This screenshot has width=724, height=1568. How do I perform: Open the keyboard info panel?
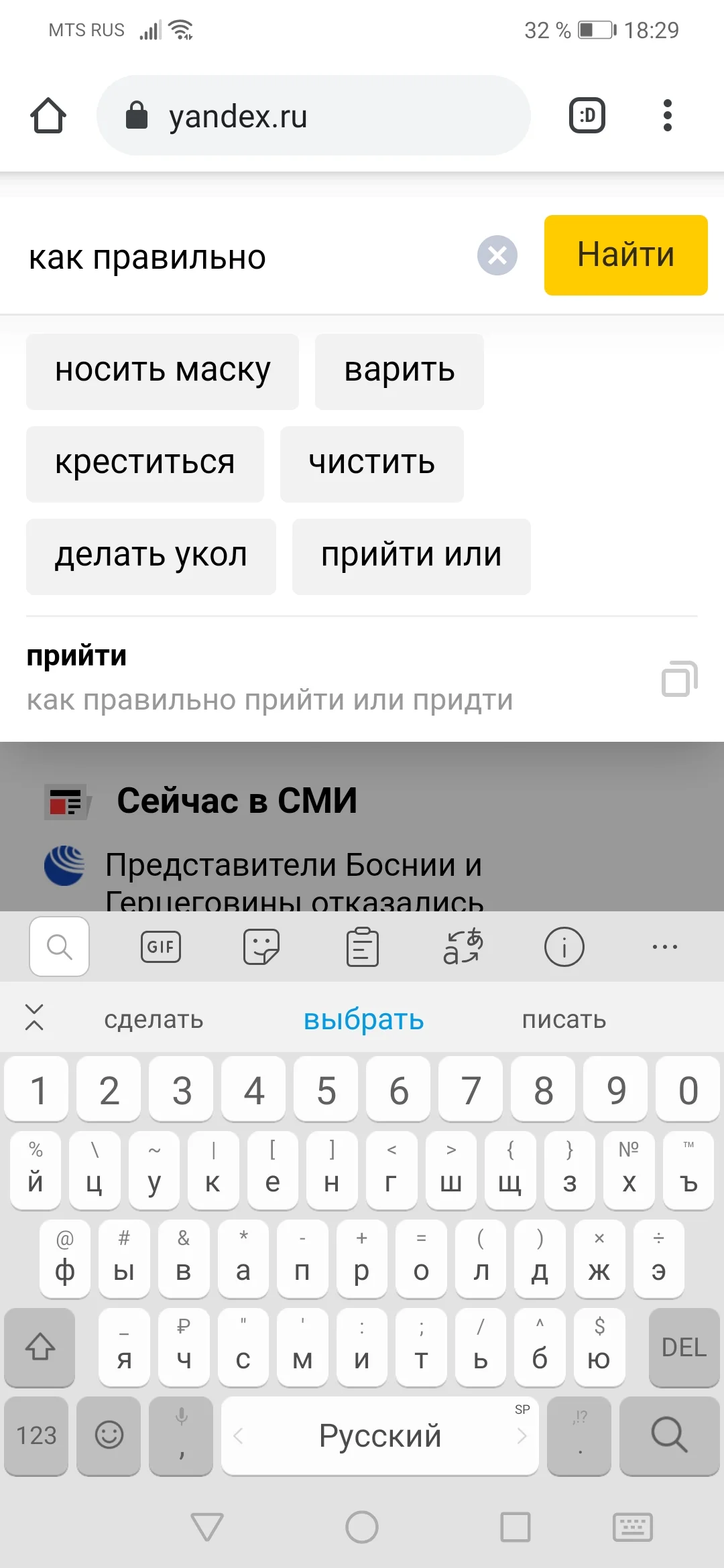(564, 947)
